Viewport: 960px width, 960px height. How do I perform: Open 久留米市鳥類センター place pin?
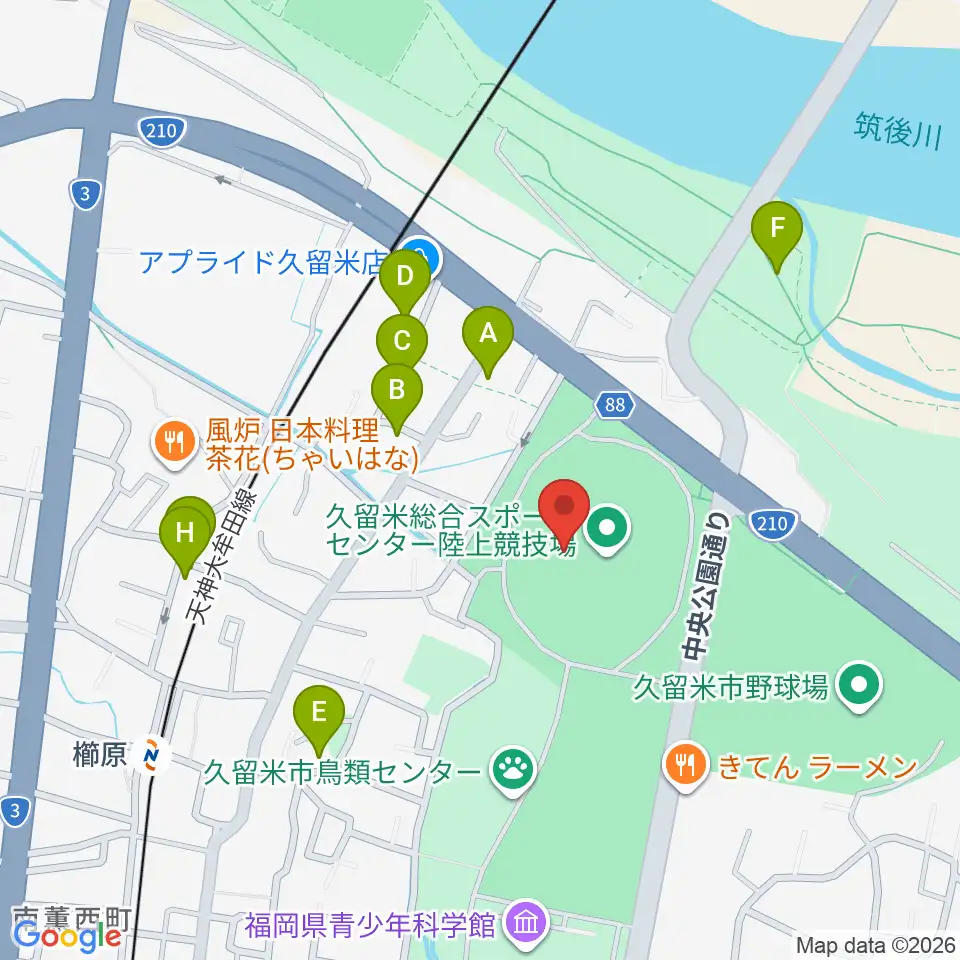tap(513, 772)
